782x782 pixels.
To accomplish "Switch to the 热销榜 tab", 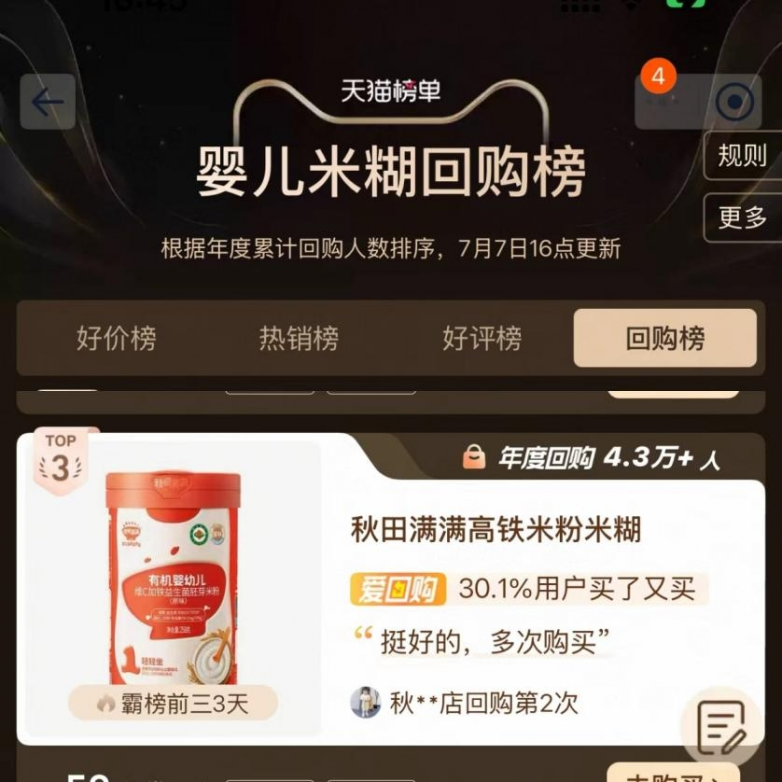I will (299, 338).
